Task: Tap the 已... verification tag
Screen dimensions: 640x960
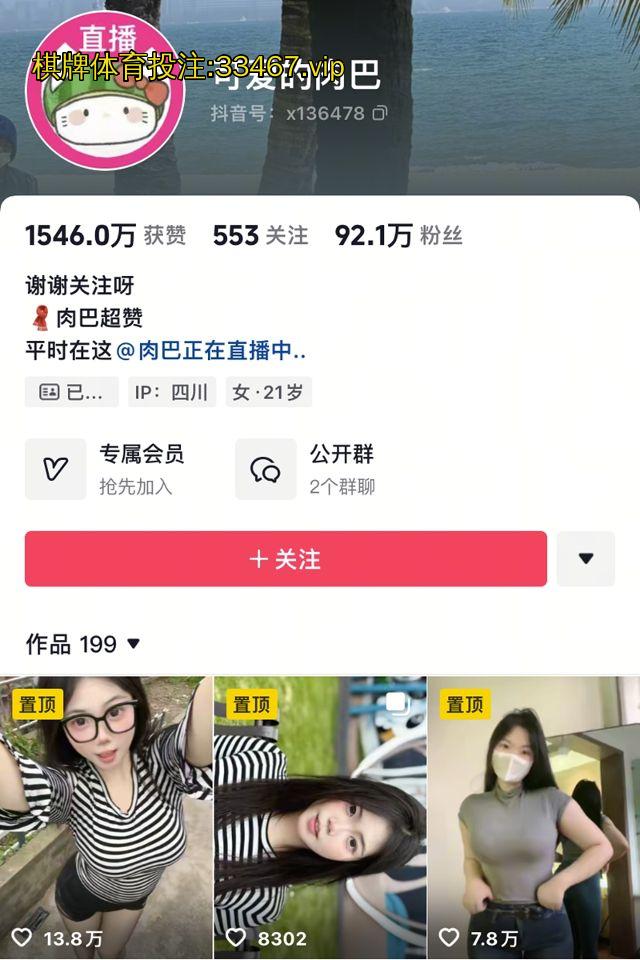Action: click(x=71, y=392)
